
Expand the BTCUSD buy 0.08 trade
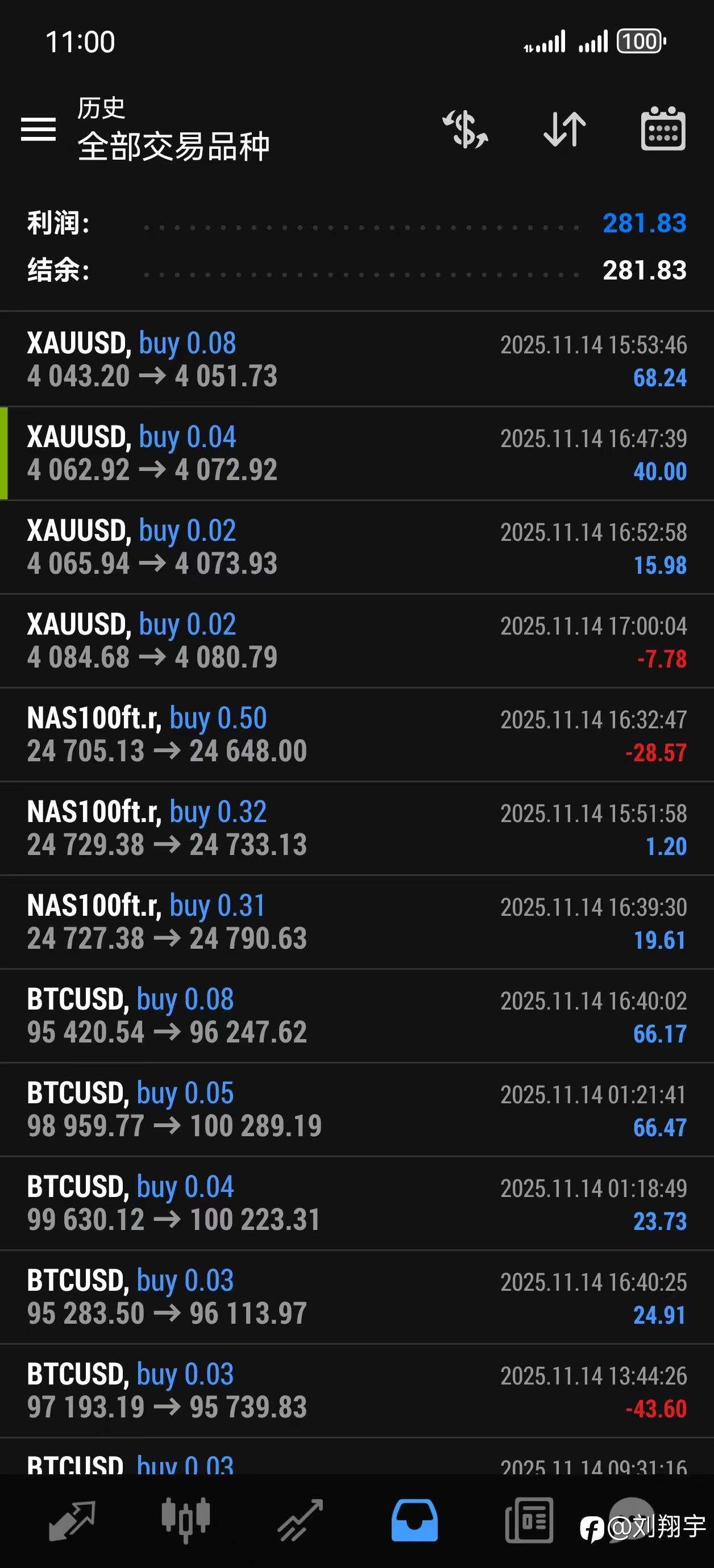pyautogui.click(x=357, y=1016)
